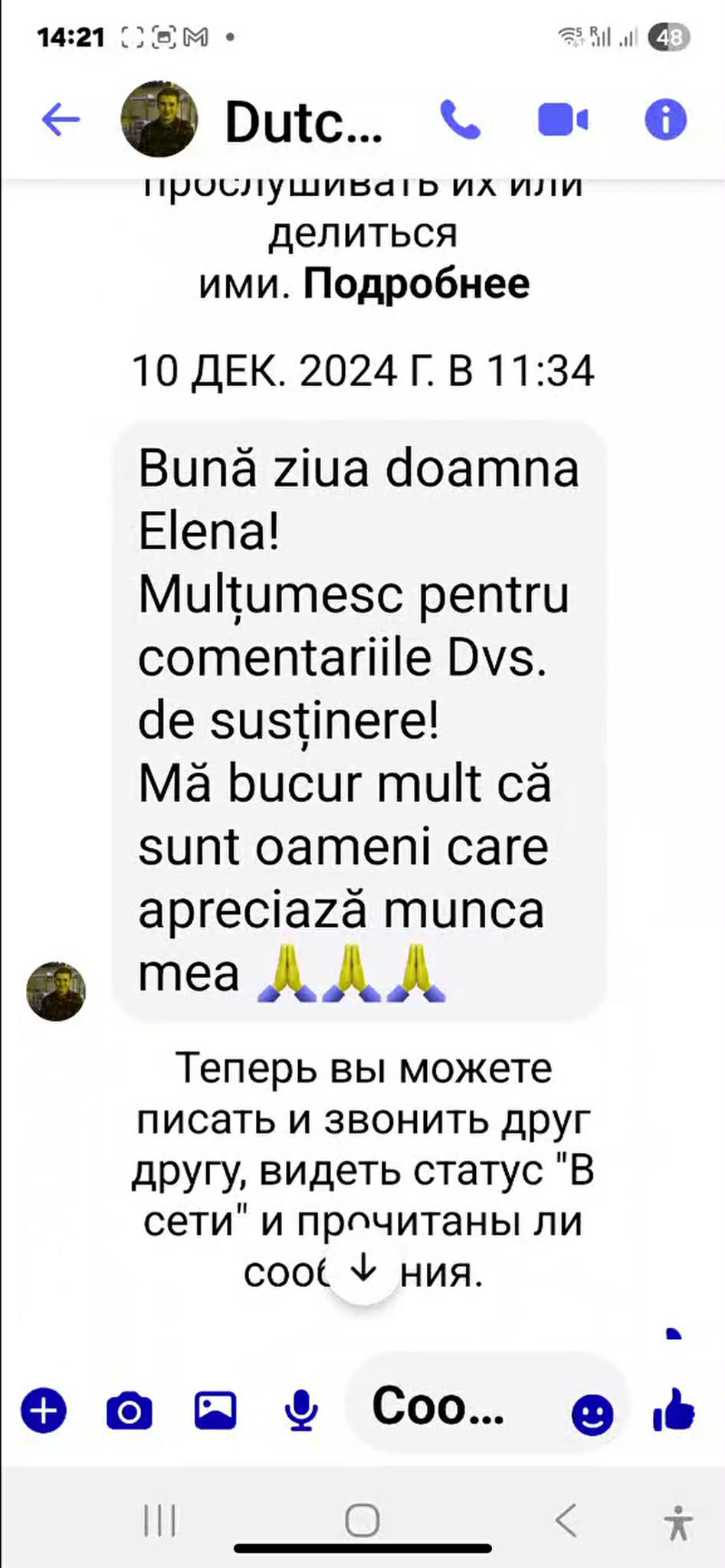Start a voice call
The width and height of the screenshot is (725, 1568).
click(460, 120)
